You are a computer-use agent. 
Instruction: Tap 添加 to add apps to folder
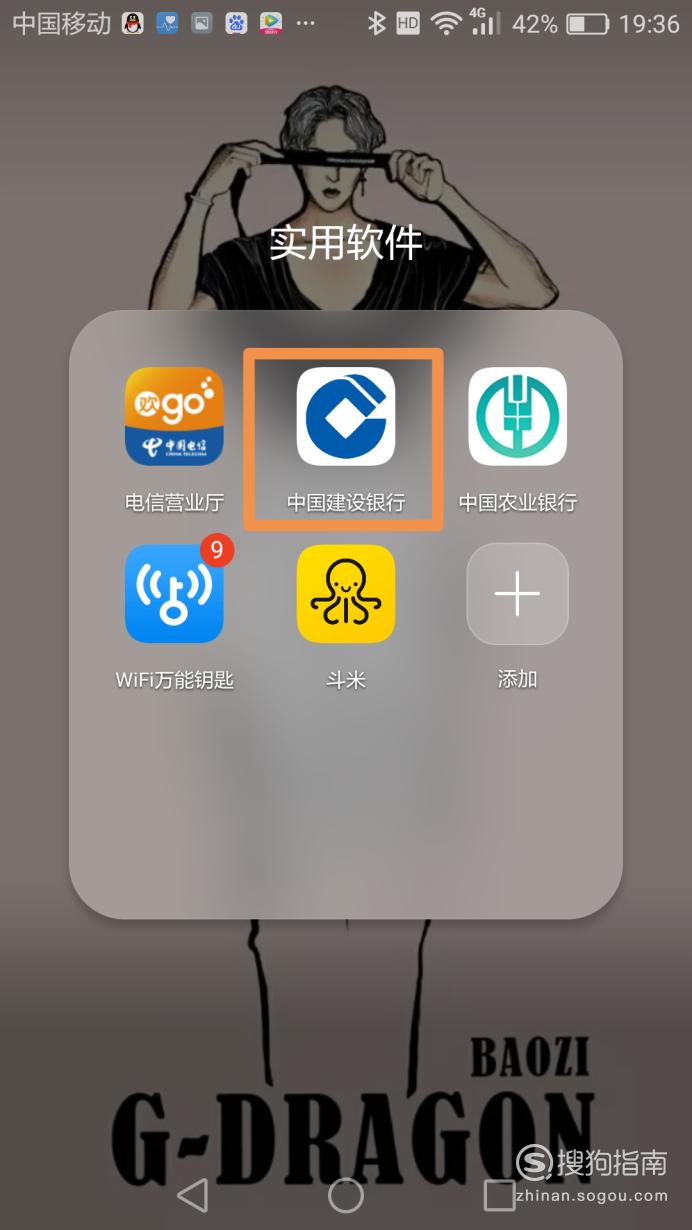coord(518,594)
